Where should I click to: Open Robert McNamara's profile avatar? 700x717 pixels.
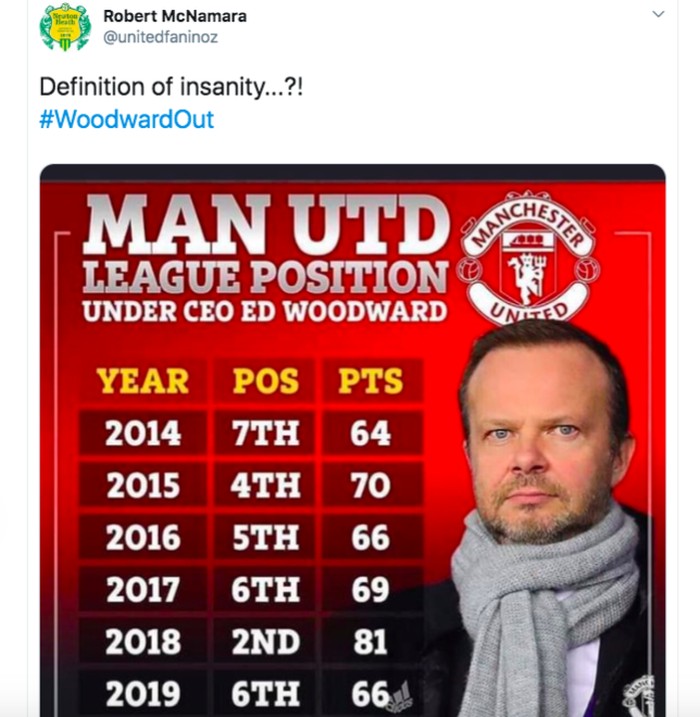64,27
